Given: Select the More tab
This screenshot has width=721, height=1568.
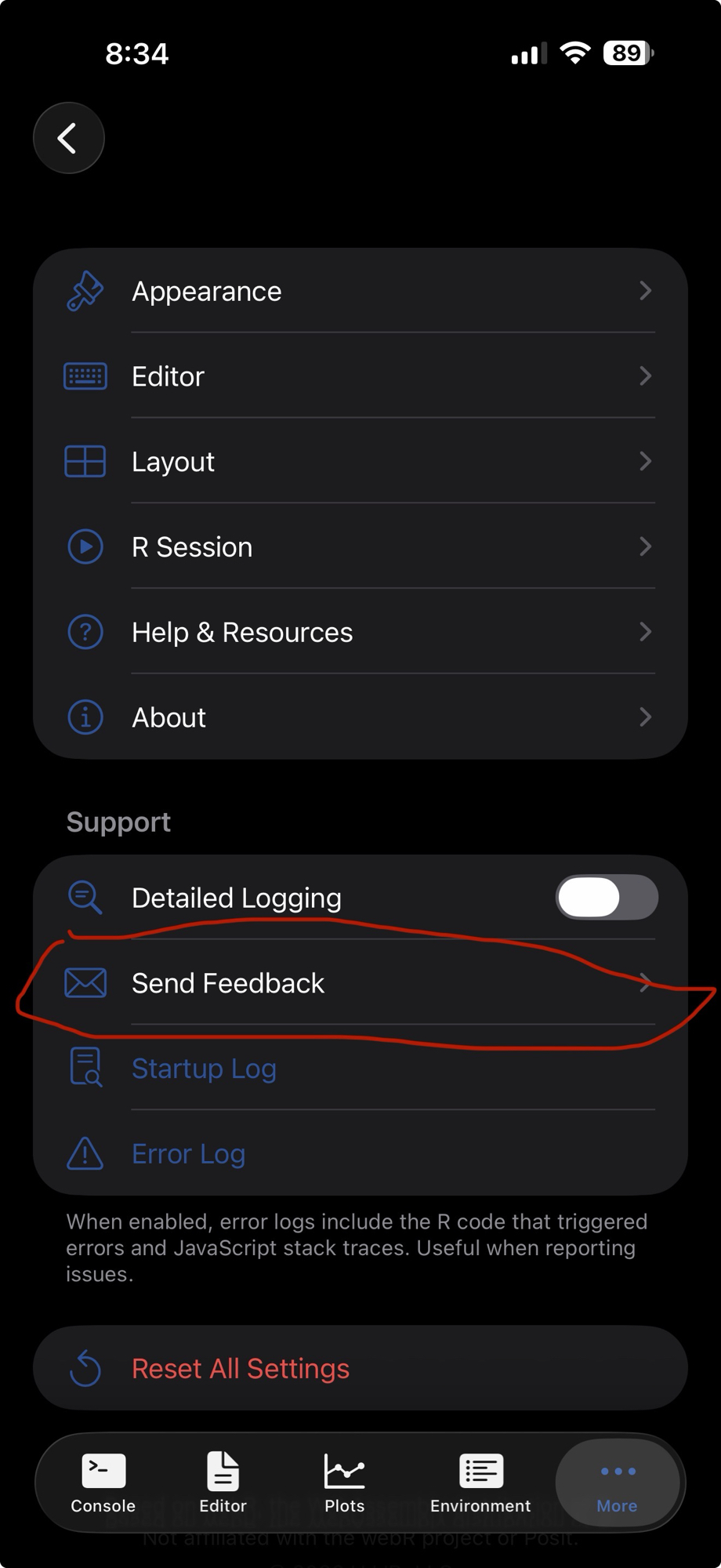Looking at the screenshot, I should (618, 1483).
